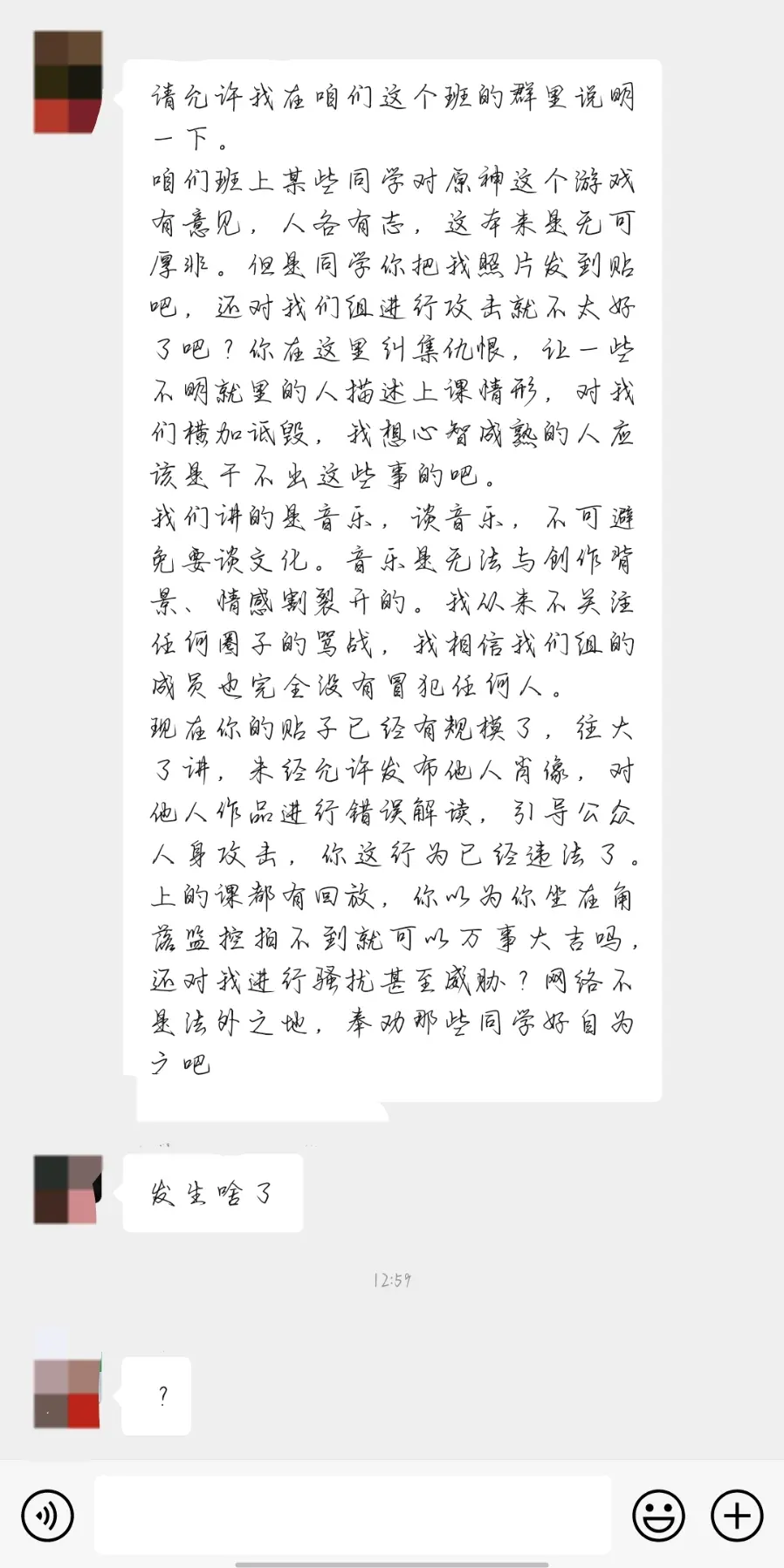Open avatar of the question mark sender

(68, 1393)
